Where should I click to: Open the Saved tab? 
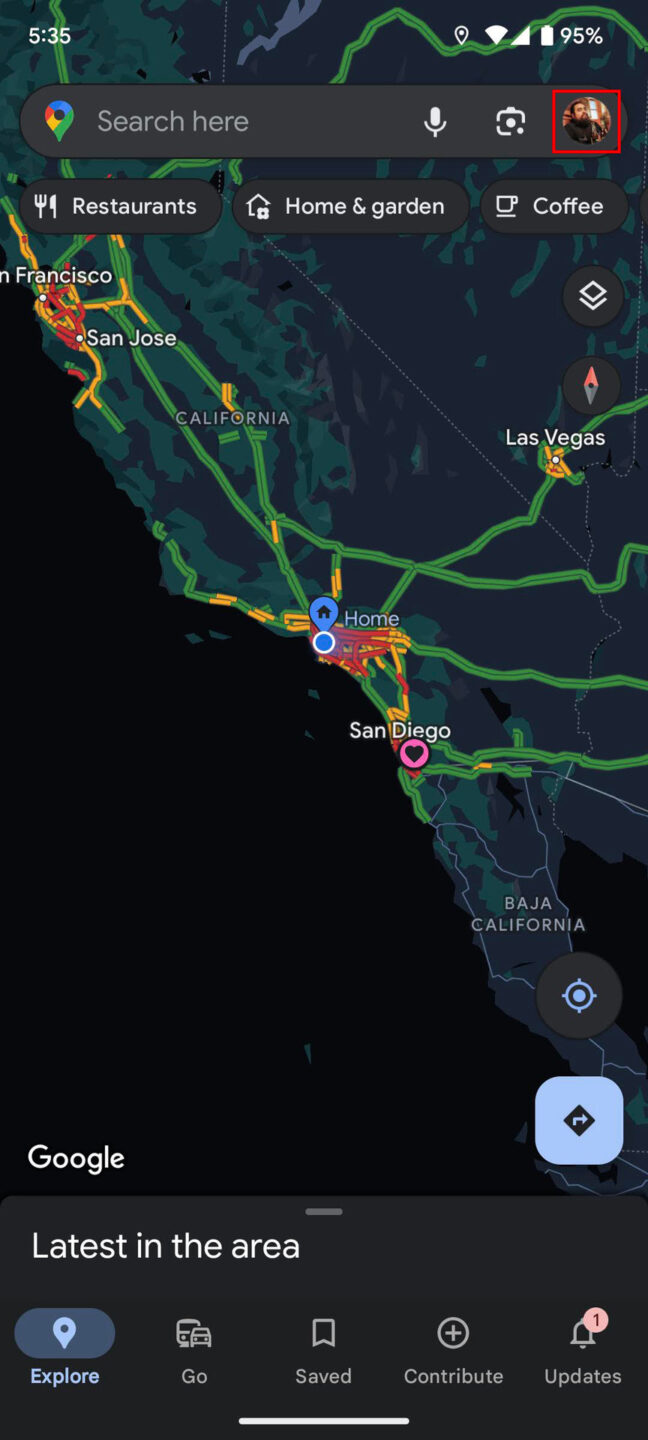[x=323, y=1350]
